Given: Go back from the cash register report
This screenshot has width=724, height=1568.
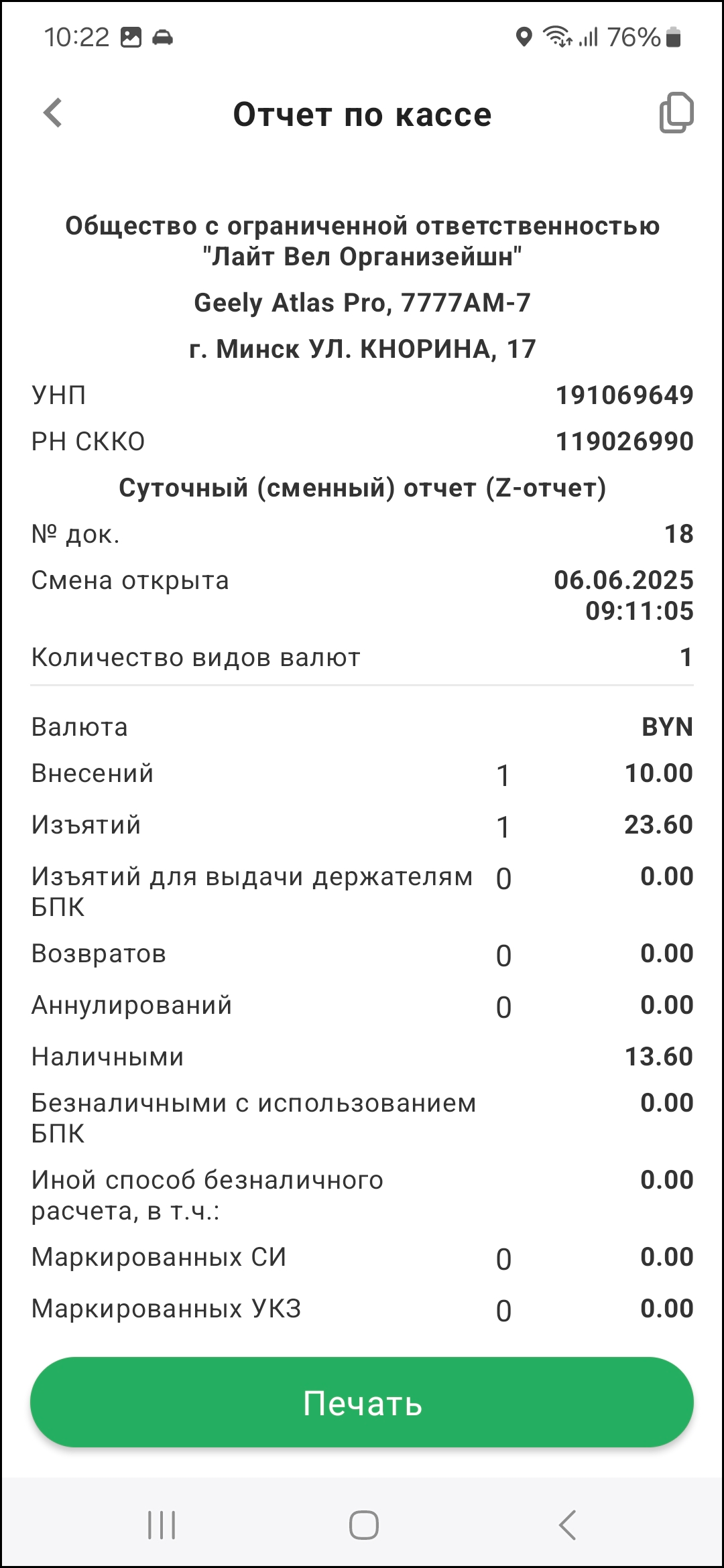Looking at the screenshot, I should [x=53, y=113].
